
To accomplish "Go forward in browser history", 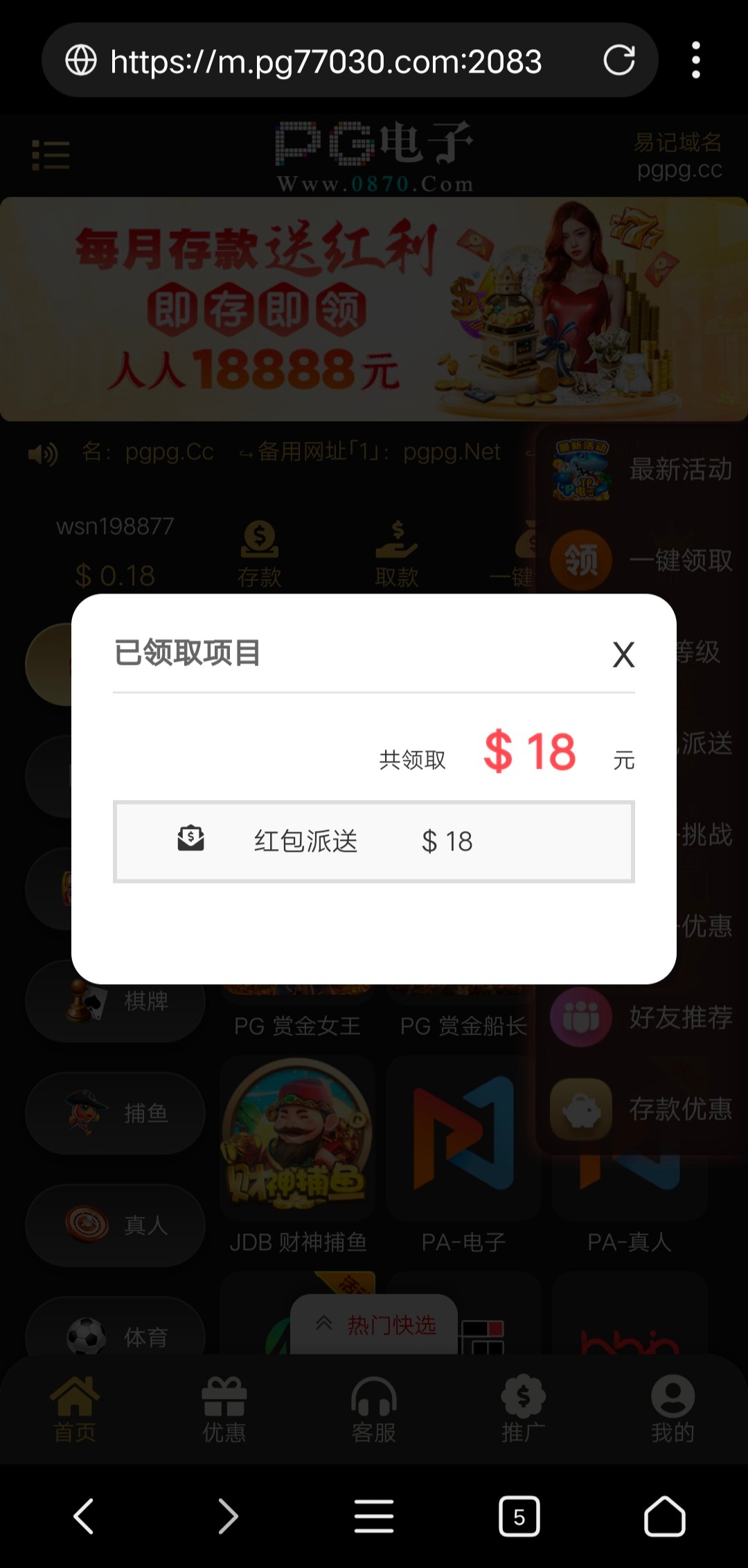I will [x=228, y=1516].
